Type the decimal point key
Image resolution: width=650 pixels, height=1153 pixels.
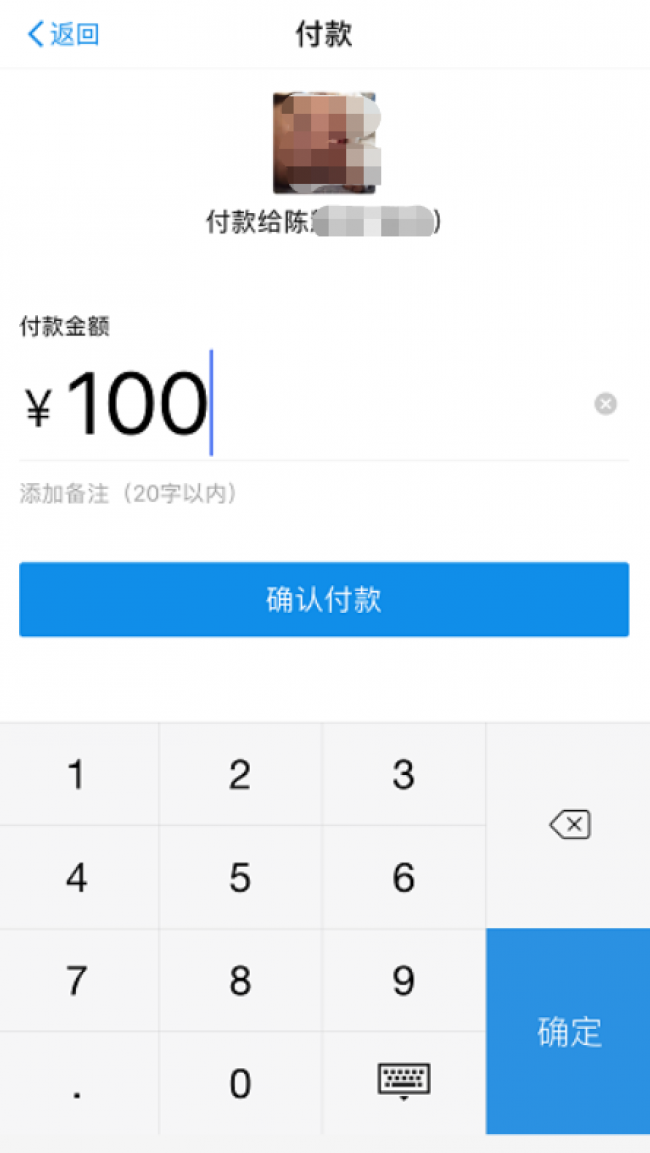click(79, 1083)
